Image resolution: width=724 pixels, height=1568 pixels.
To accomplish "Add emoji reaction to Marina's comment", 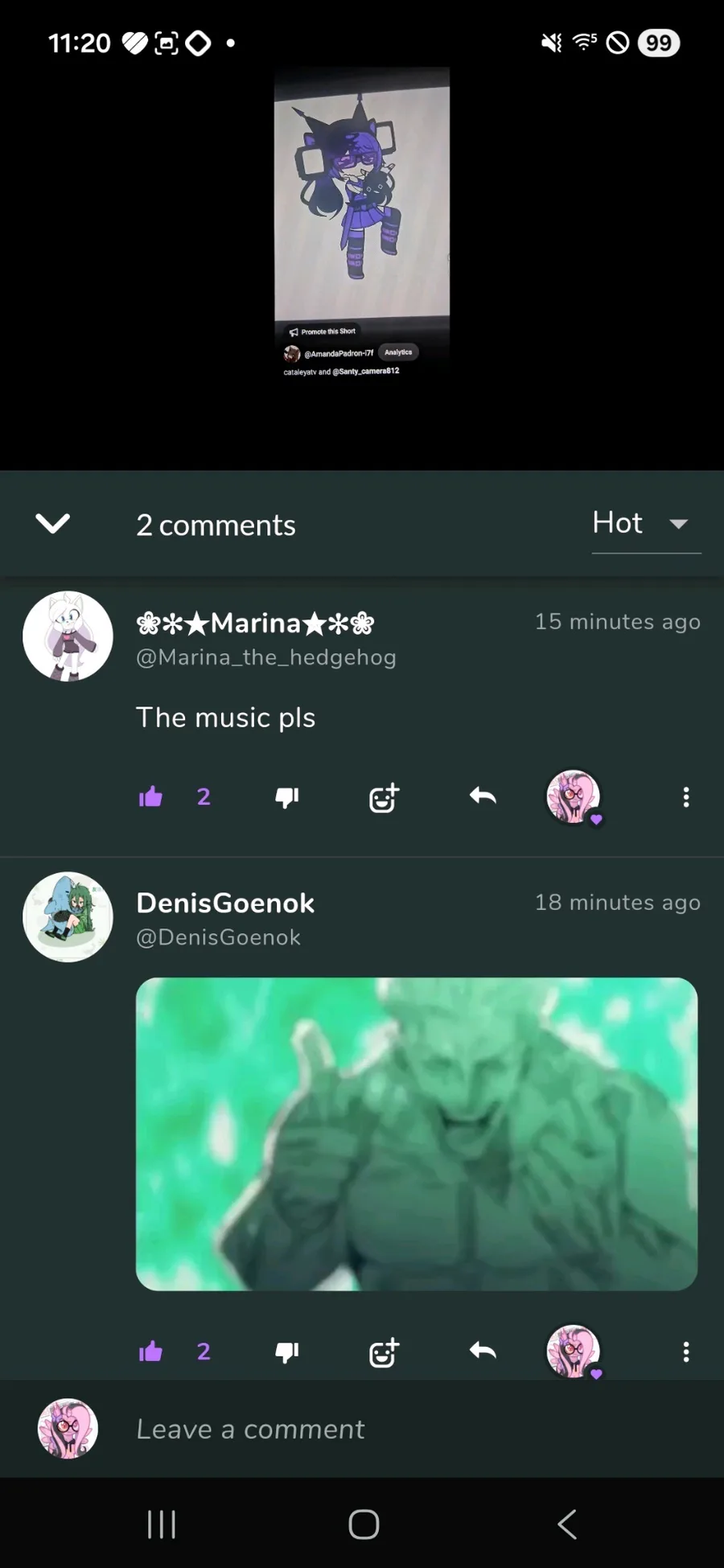I will (384, 797).
